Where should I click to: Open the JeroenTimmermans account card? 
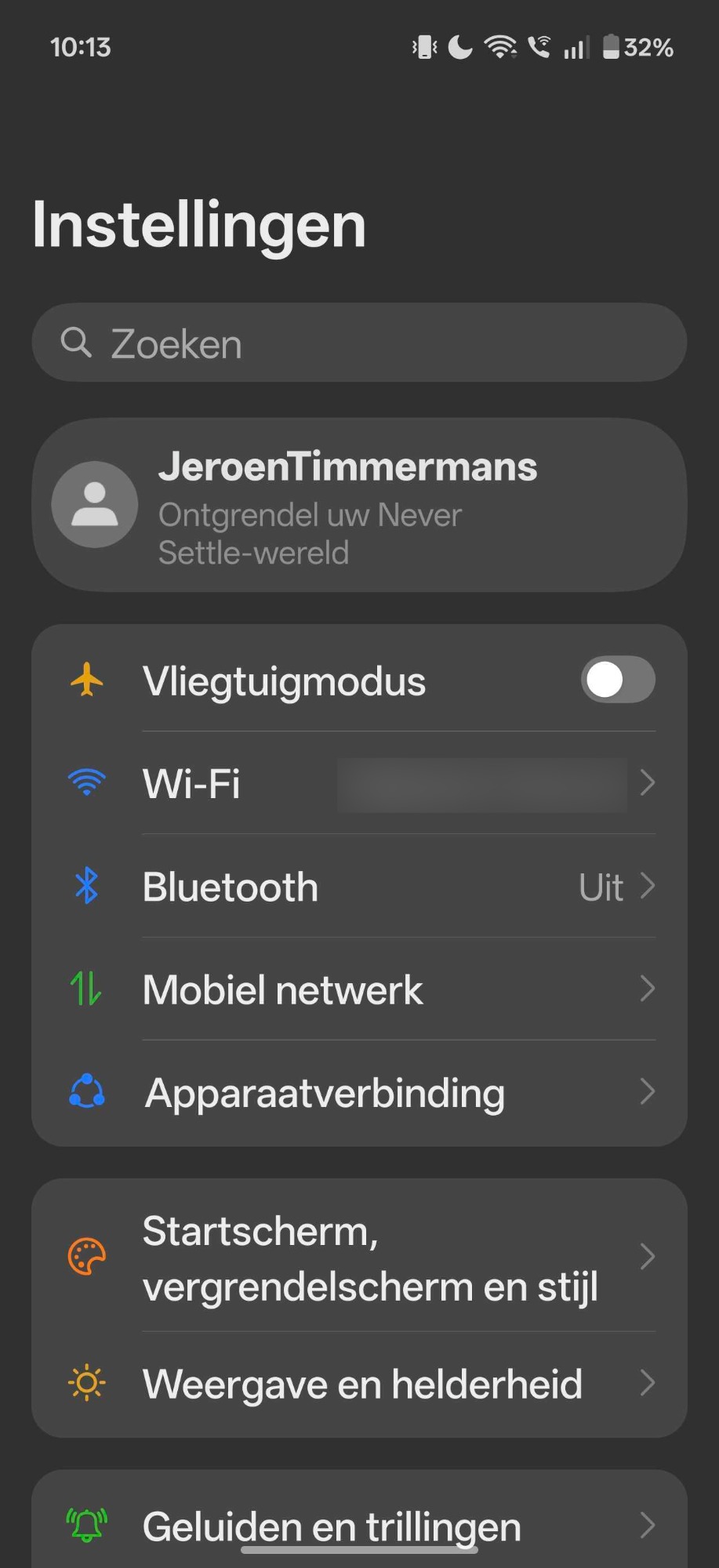[x=359, y=506]
